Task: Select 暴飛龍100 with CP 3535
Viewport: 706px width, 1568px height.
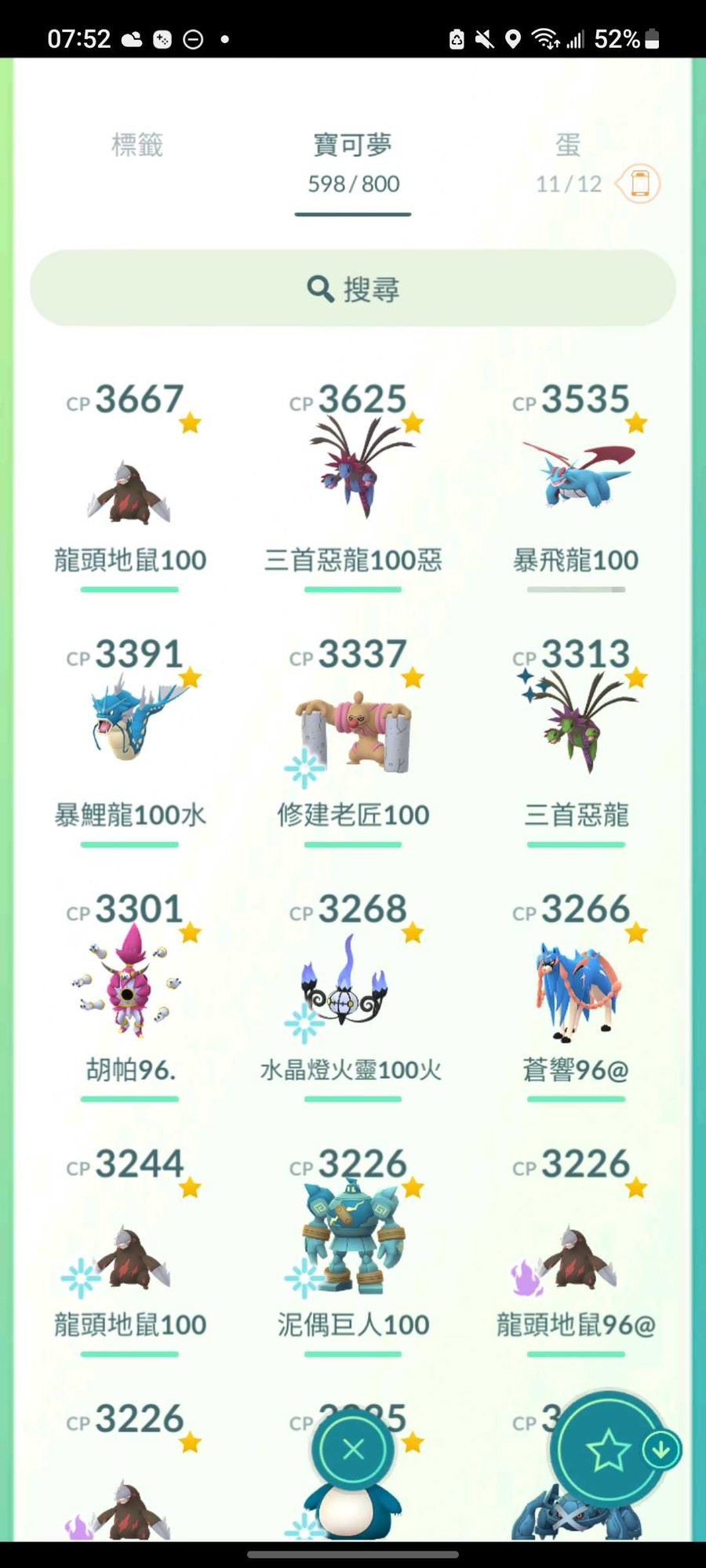Action: [x=577, y=478]
